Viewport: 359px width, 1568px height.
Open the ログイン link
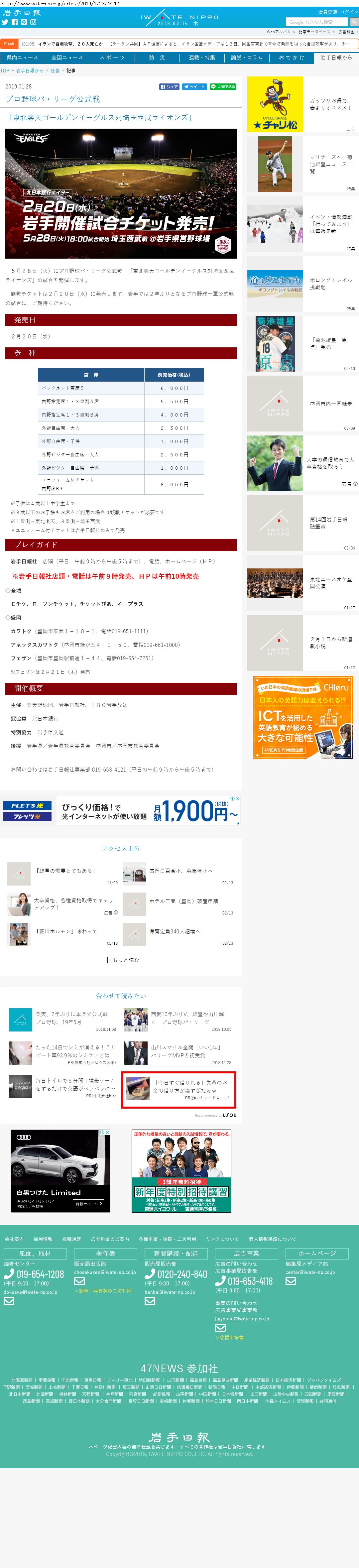[x=349, y=12]
